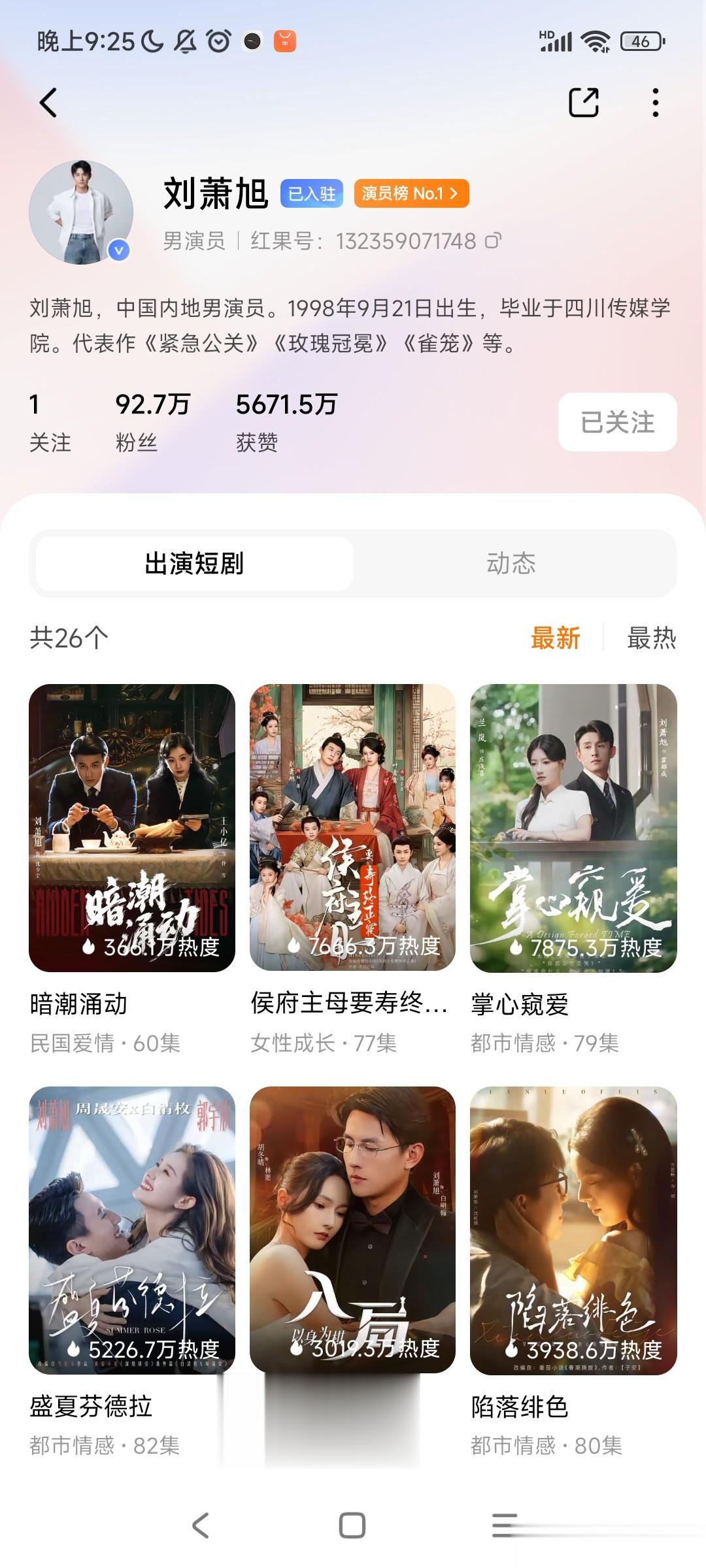Open the drama 暗潮涌动
This screenshot has height=1568, width=706.
[x=132, y=827]
